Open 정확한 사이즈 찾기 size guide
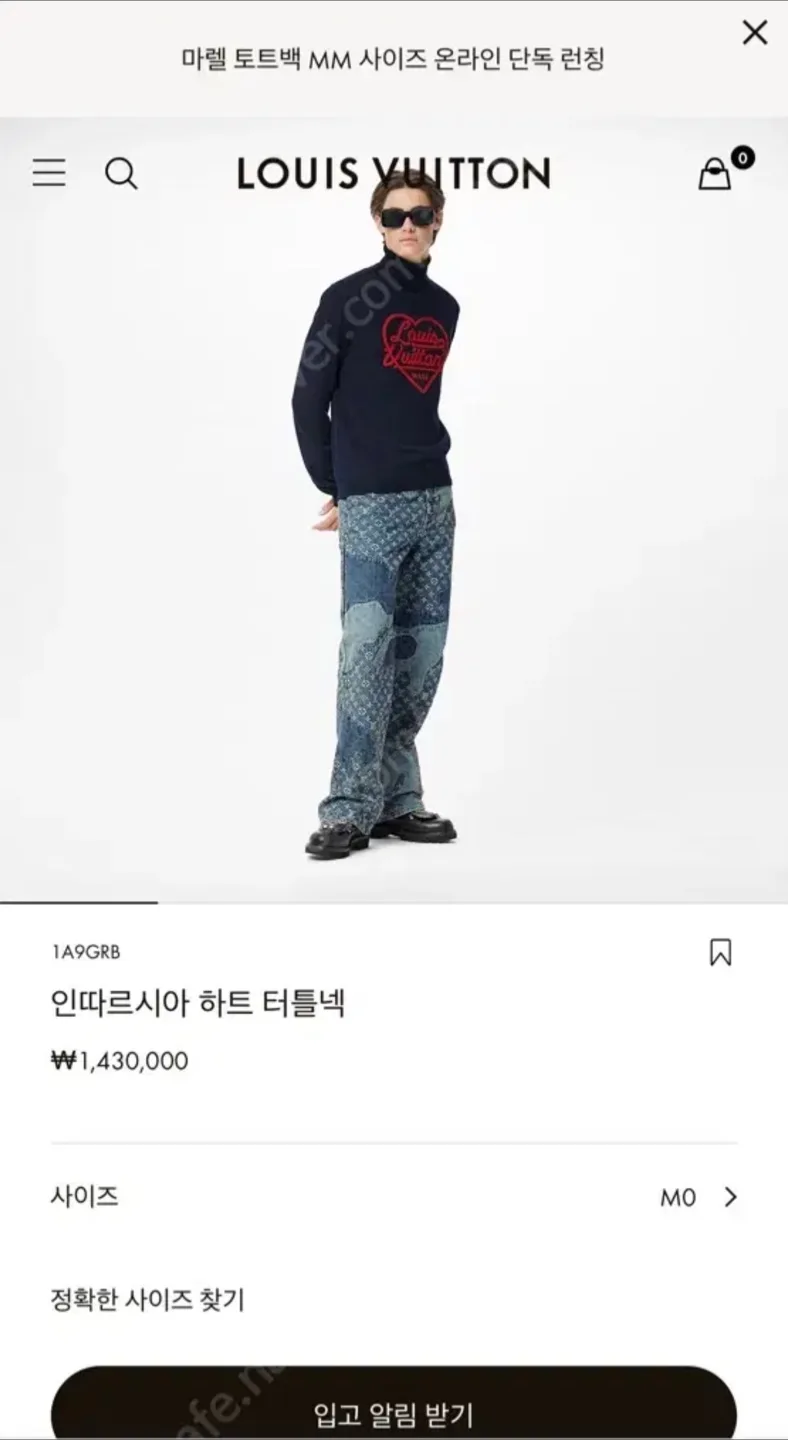 coord(147,1300)
